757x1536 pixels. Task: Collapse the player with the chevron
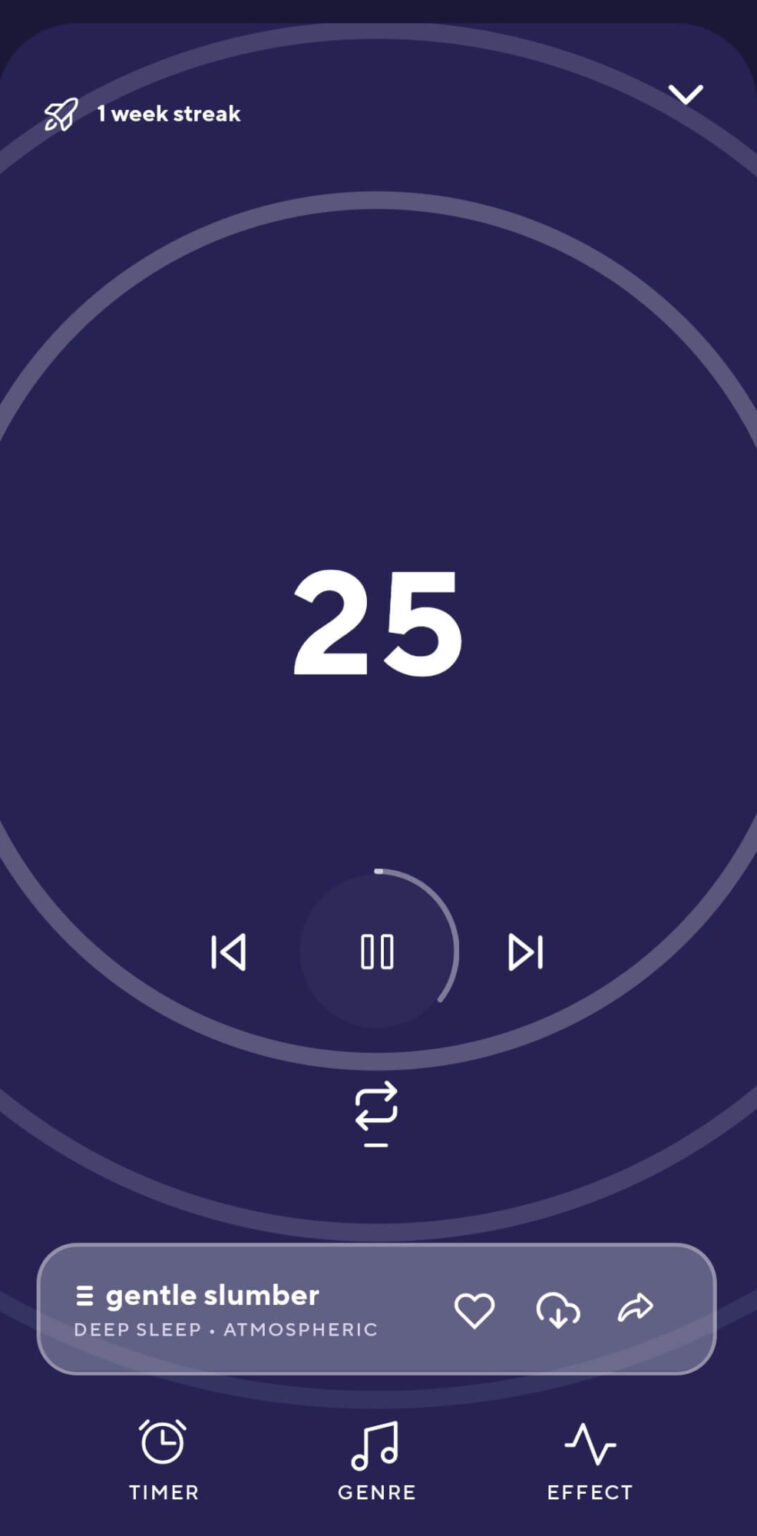click(x=686, y=93)
